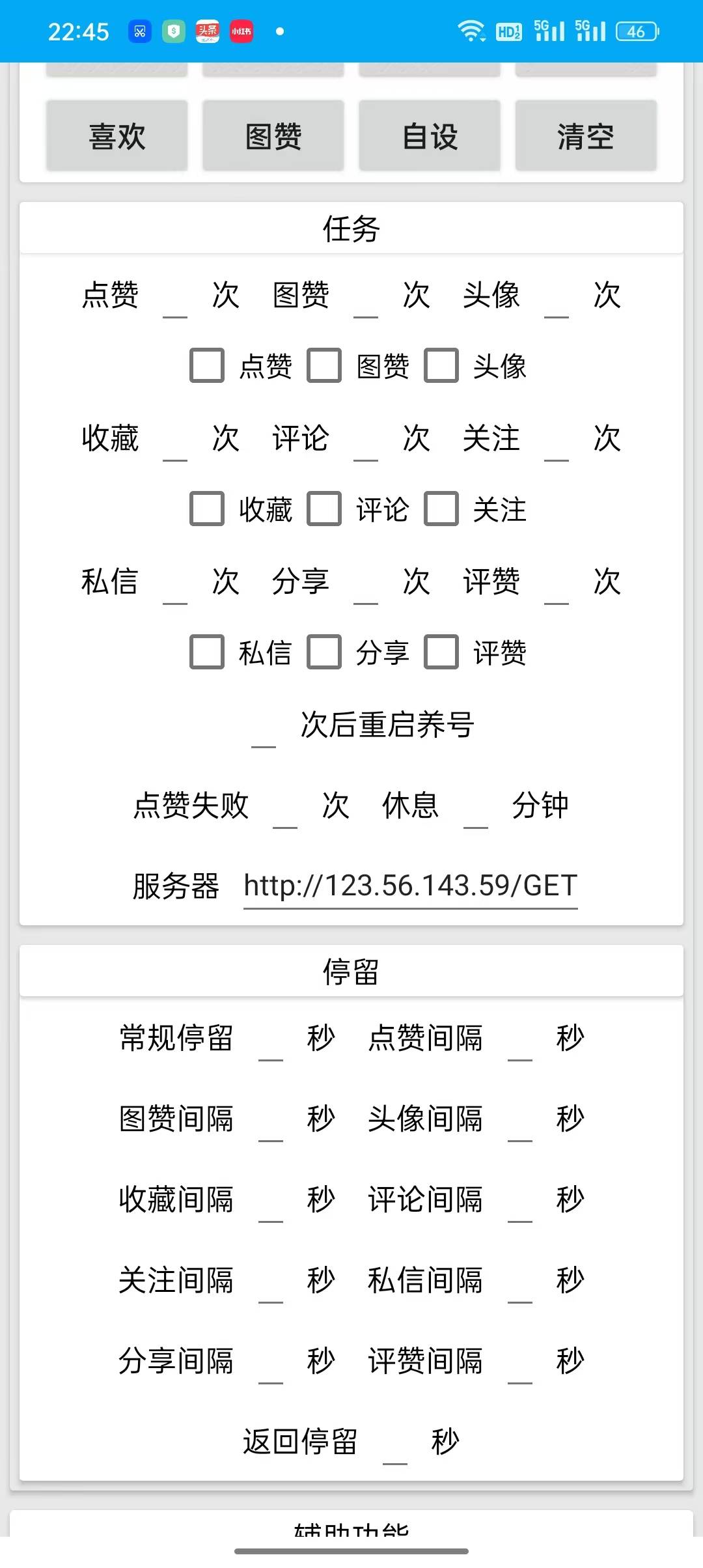Check the 收藏 checkbox
The image size is (703, 1568).
207,510
